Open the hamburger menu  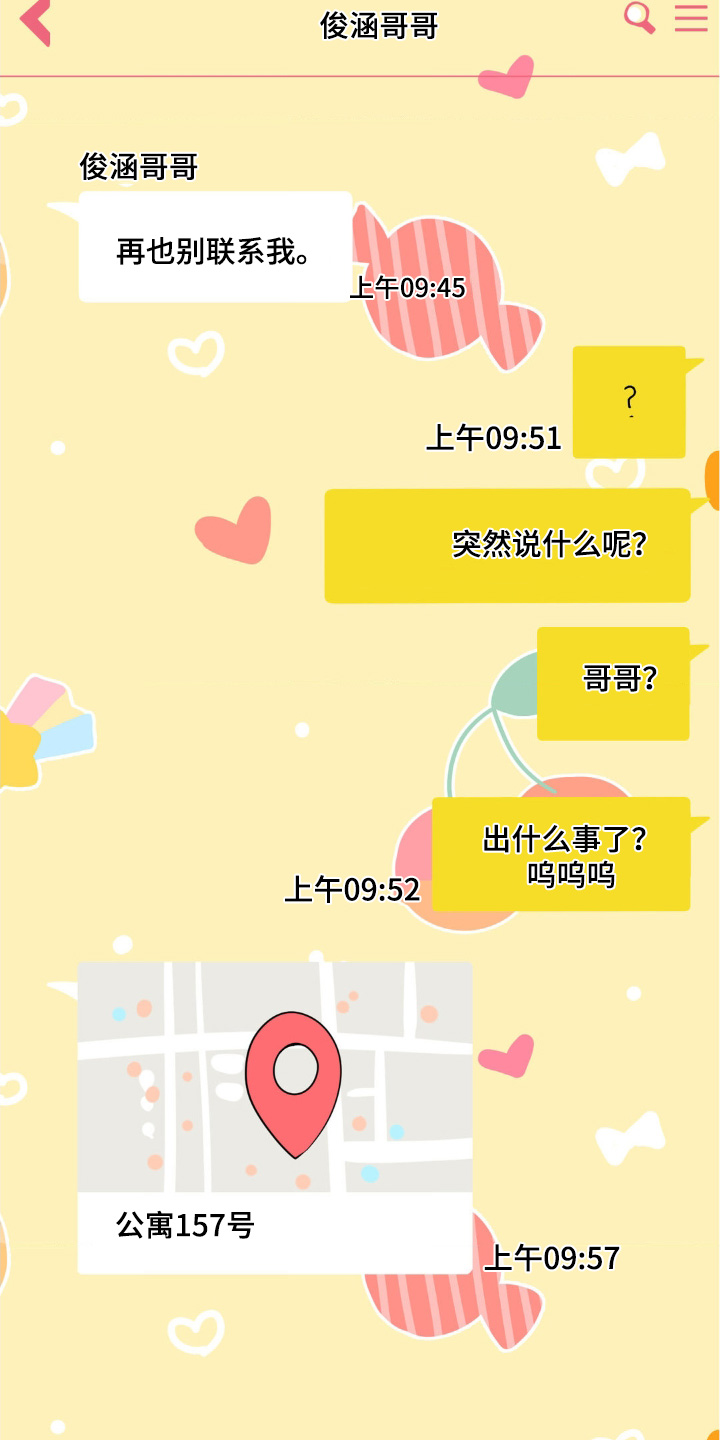pos(691,18)
